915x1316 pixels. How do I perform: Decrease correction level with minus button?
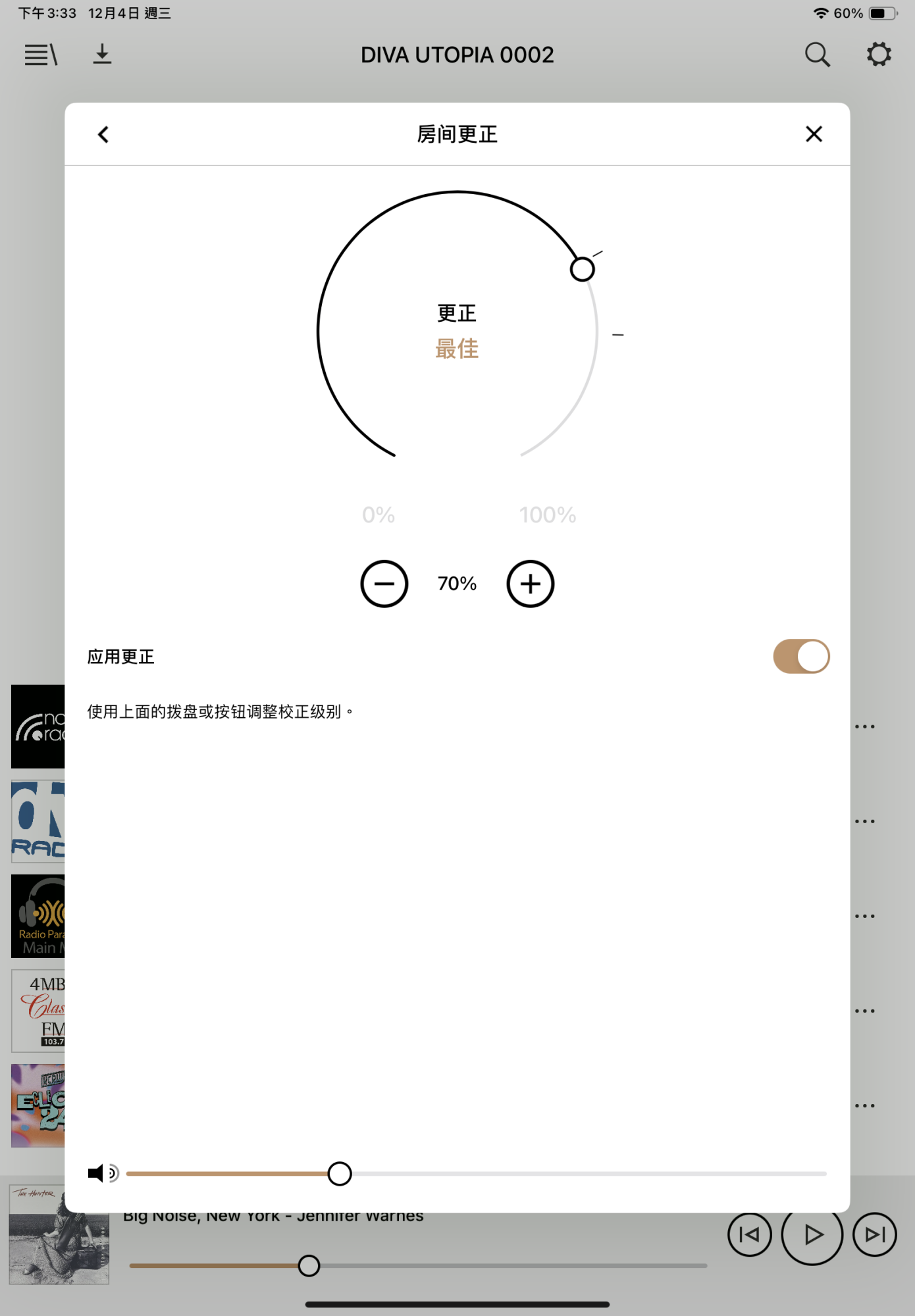384,584
